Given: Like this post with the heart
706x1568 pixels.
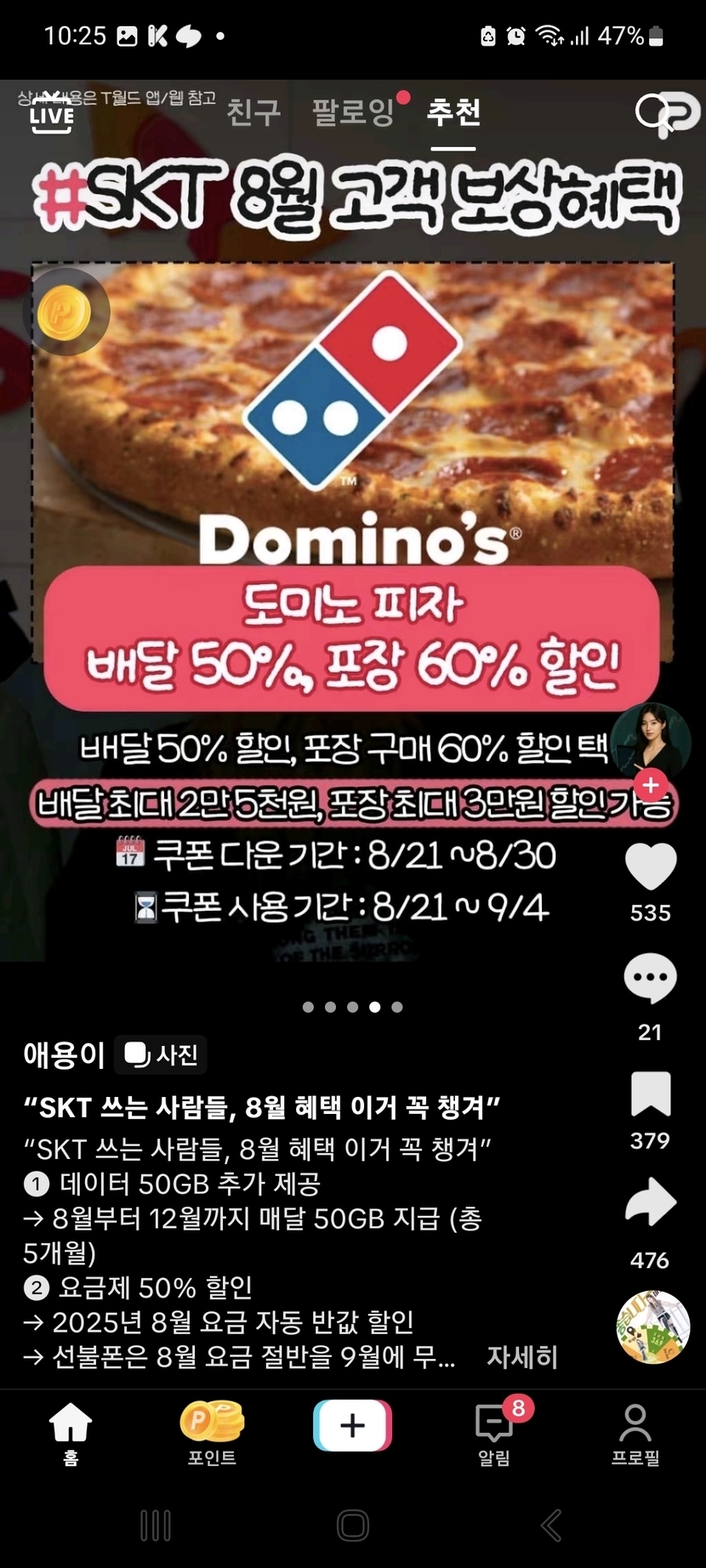Looking at the screenshot, I should click(651, 866).
